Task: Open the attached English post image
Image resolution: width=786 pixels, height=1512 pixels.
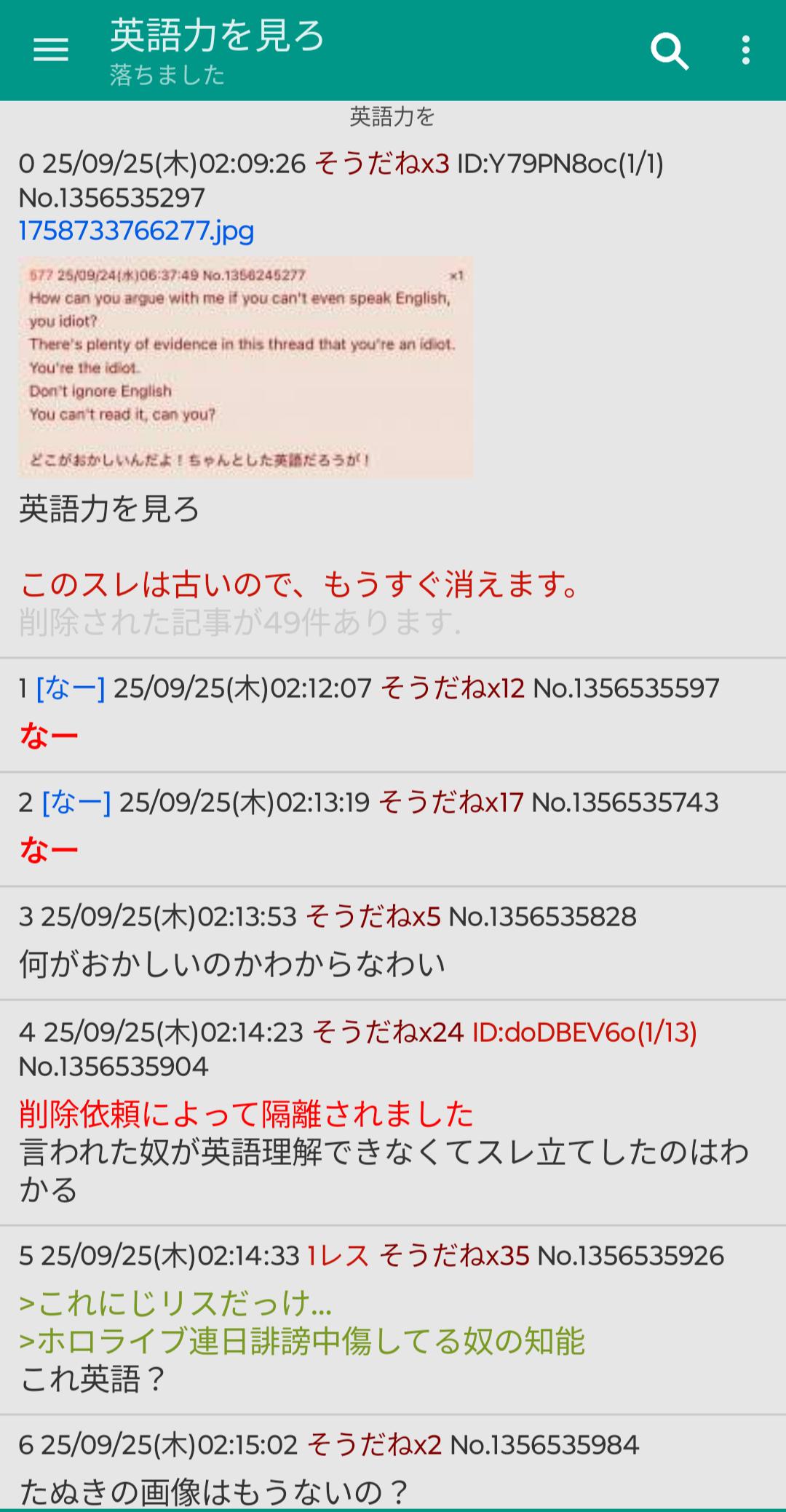Action: coord(245,366)
